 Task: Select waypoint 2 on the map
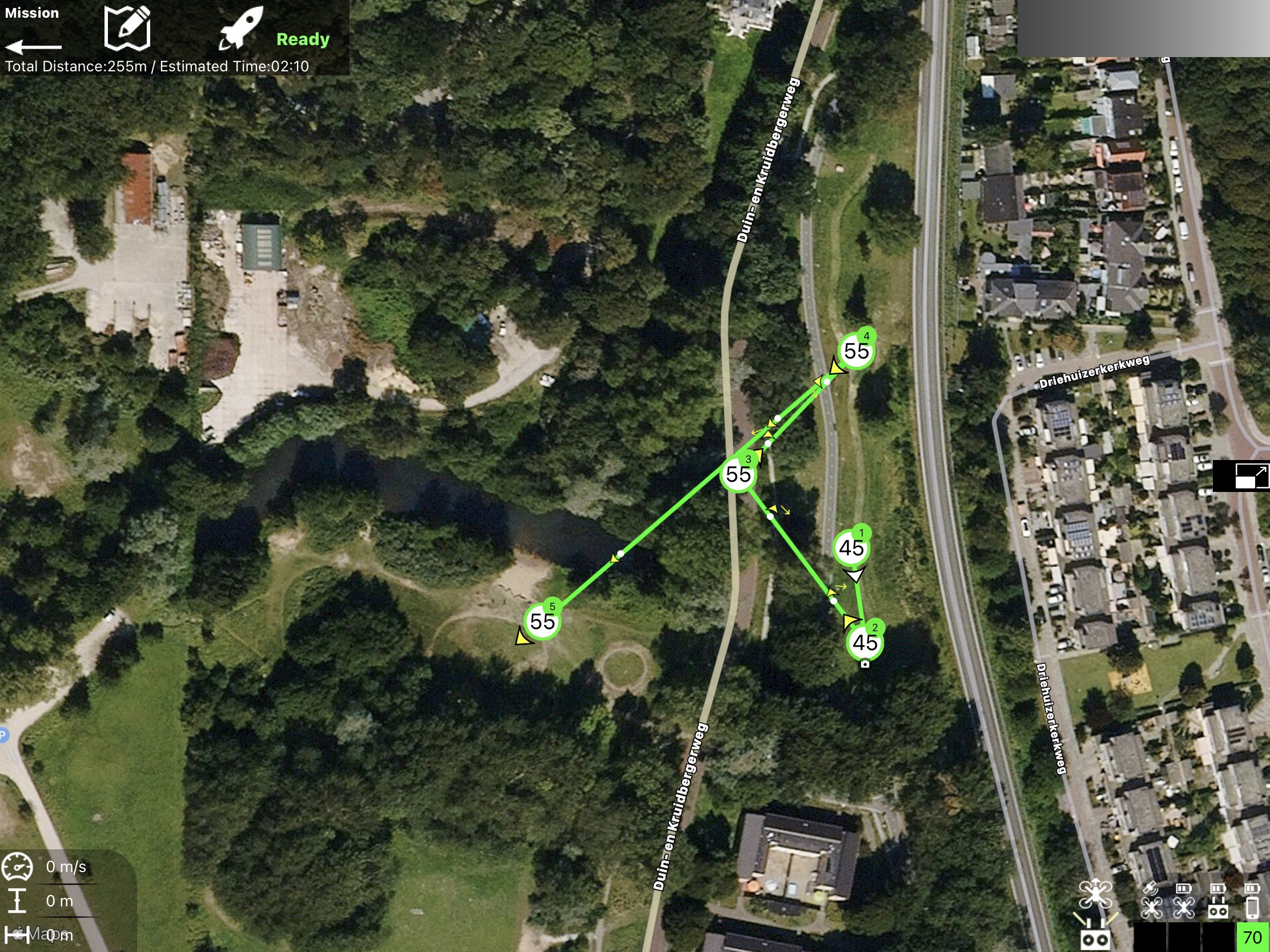865,642
